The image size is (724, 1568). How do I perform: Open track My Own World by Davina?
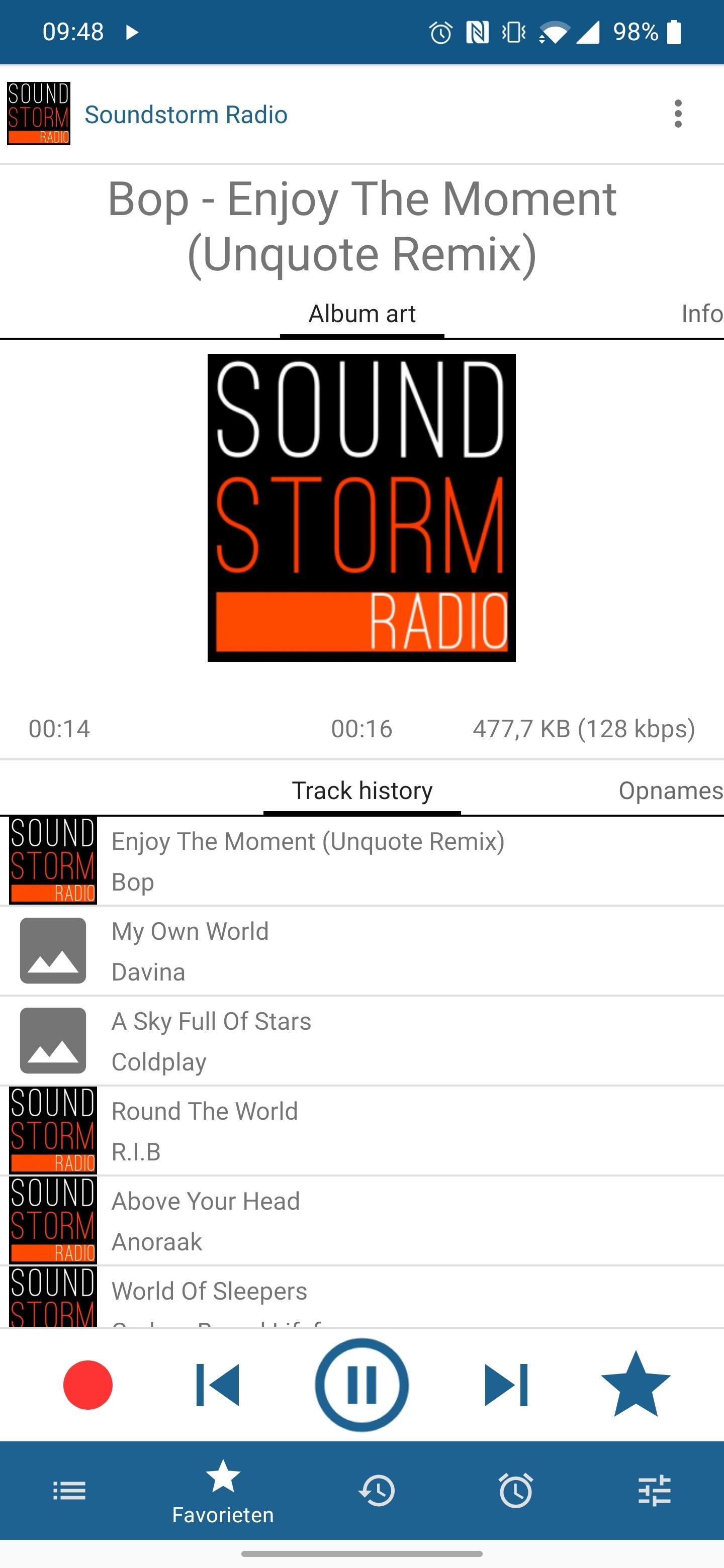(361, 951)
